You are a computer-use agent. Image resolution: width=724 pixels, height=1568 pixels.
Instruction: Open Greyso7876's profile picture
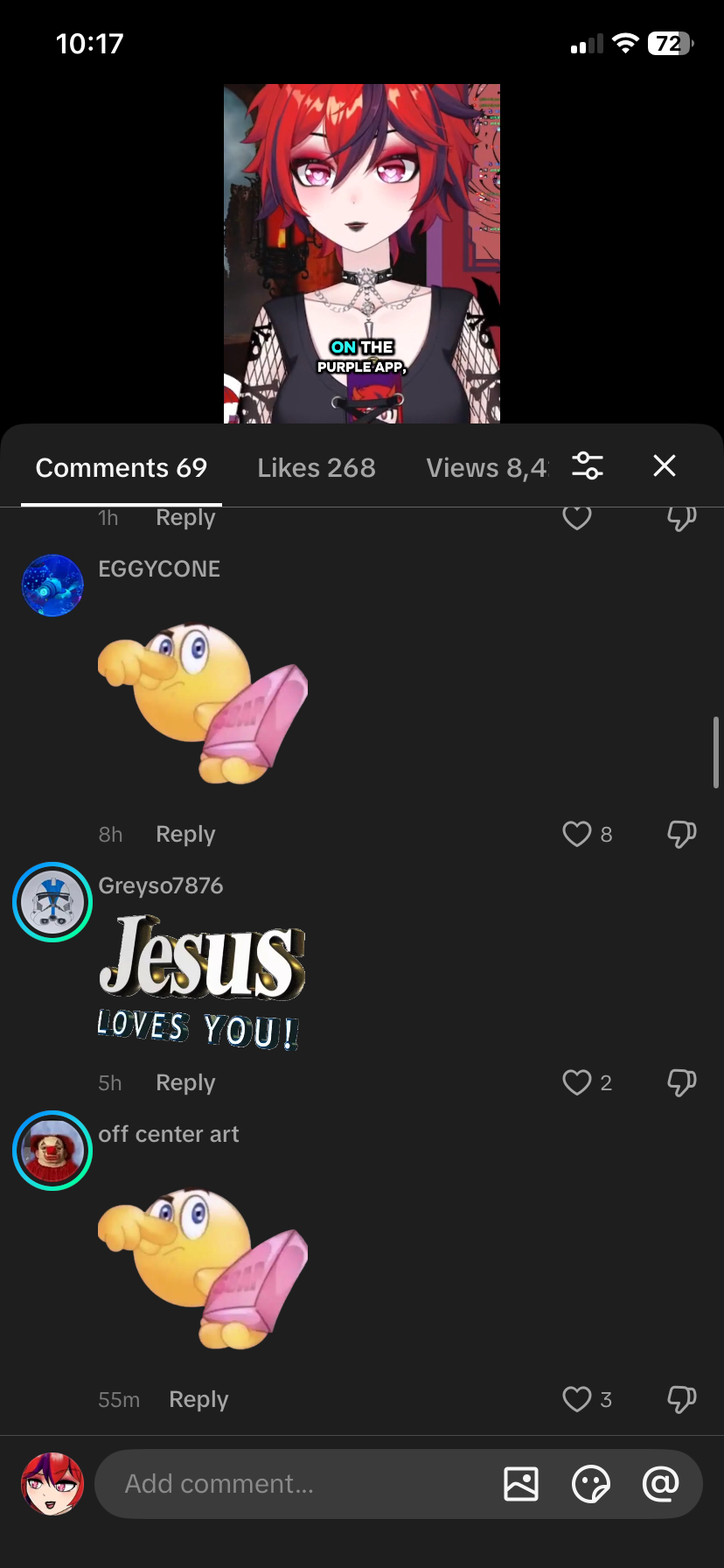coord(52,902)
